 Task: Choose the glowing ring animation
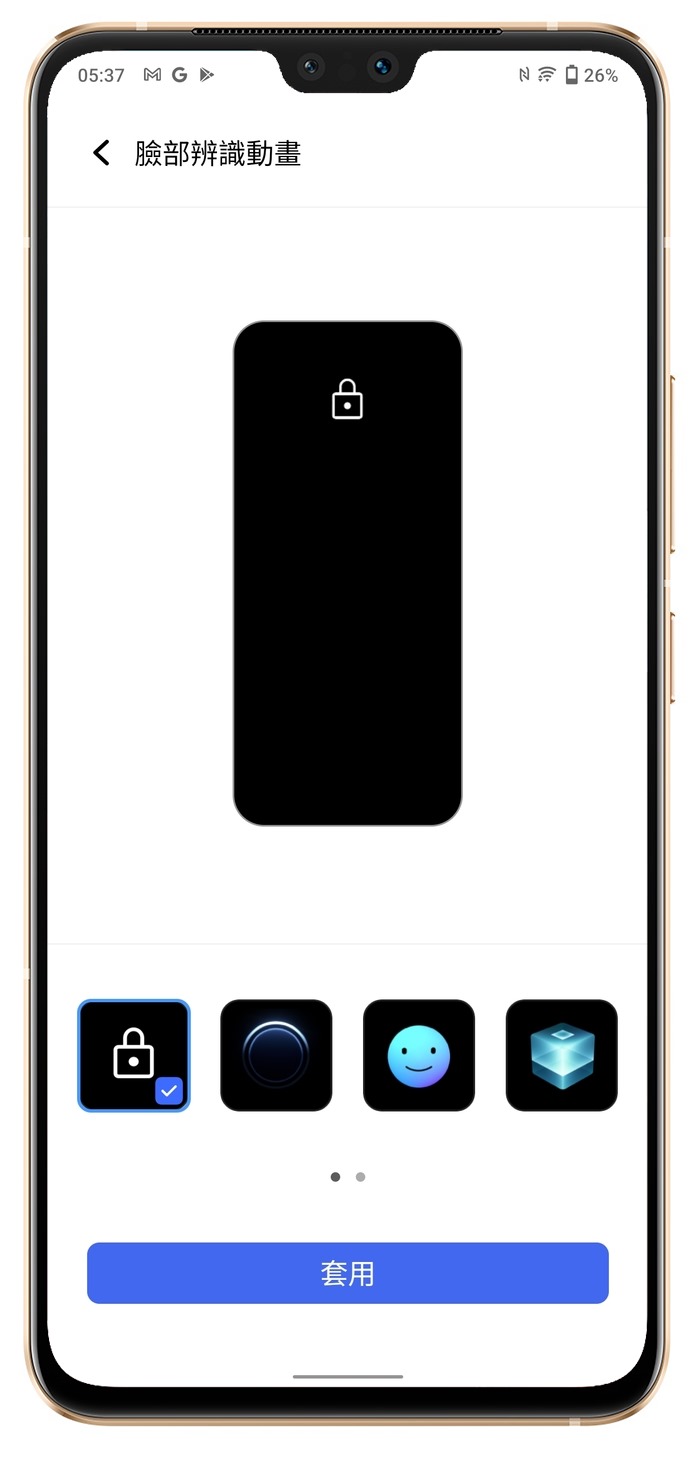276,1055
